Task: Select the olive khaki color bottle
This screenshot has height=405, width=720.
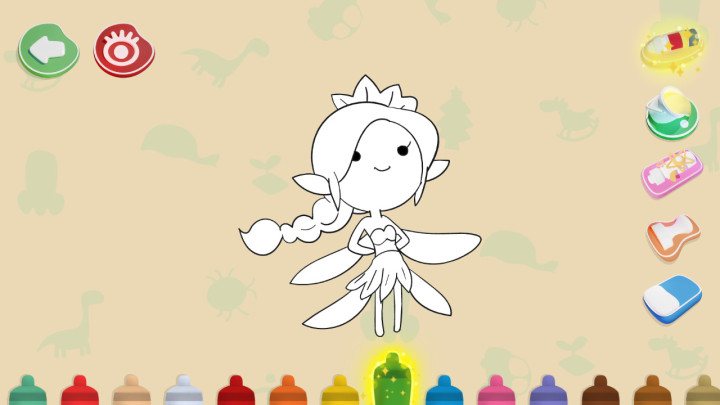Action: pyautogui.click(x=703, y=391)
